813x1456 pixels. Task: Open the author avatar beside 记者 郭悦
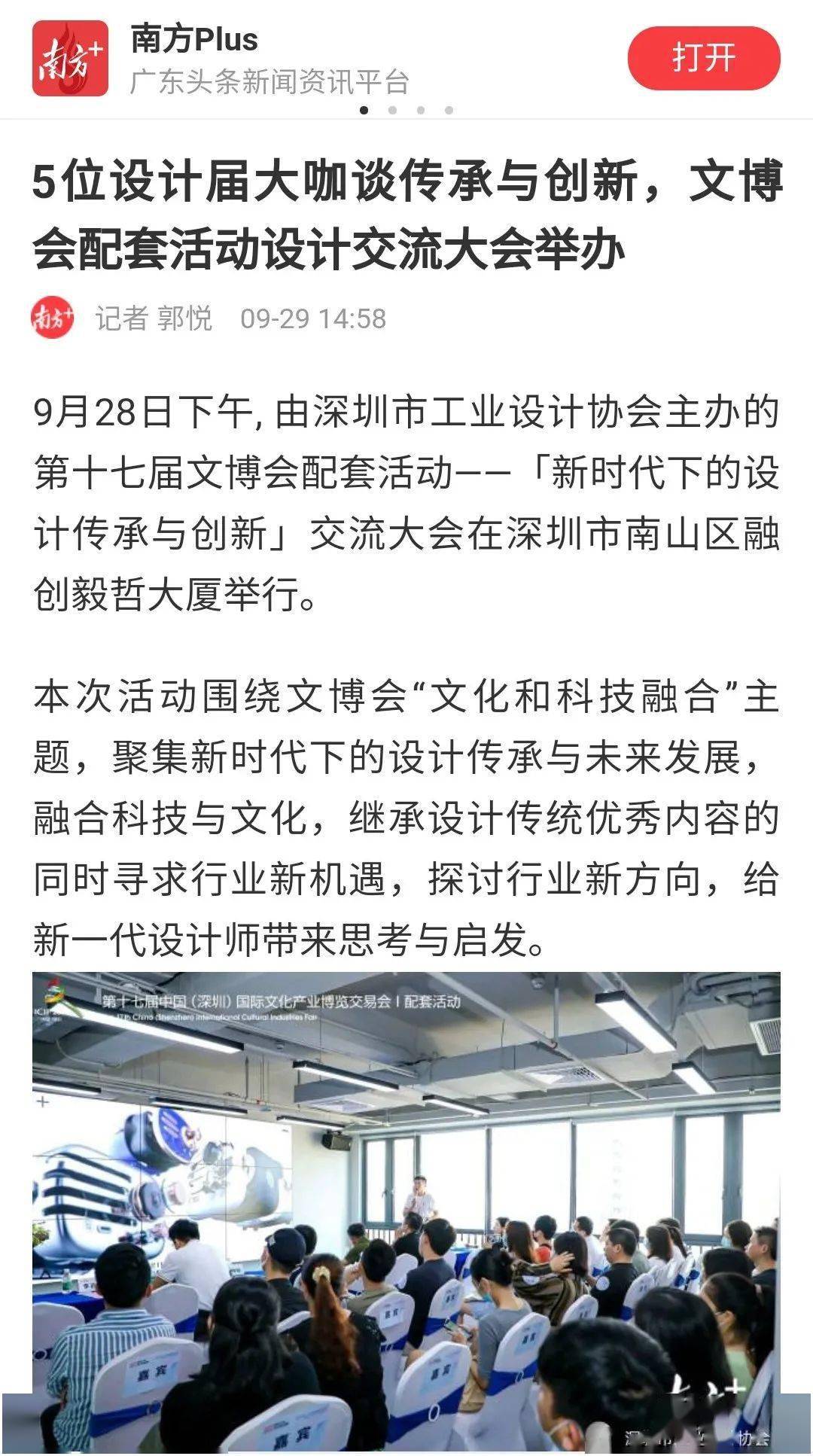[x=53, y=318]
